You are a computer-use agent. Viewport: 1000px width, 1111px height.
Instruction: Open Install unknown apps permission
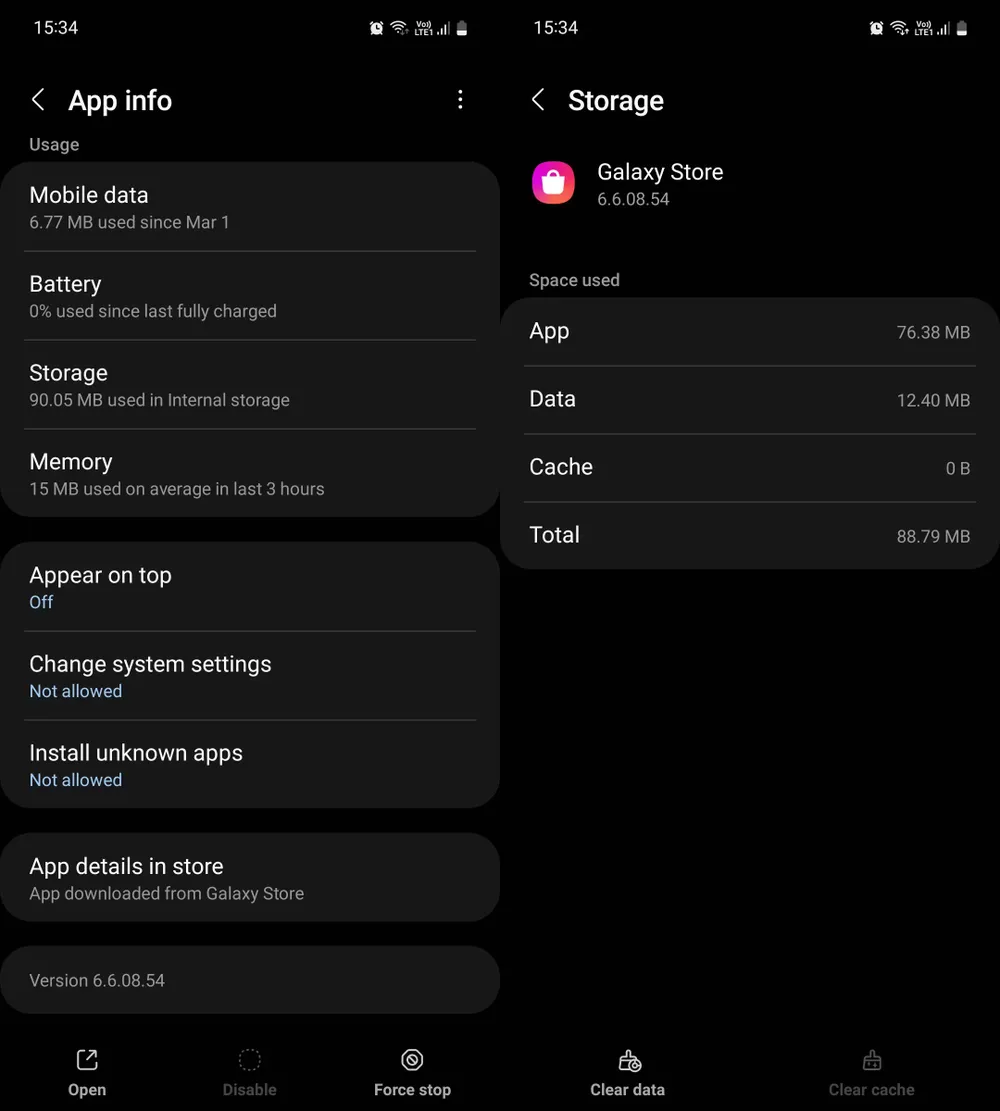[x=250, y=765]
